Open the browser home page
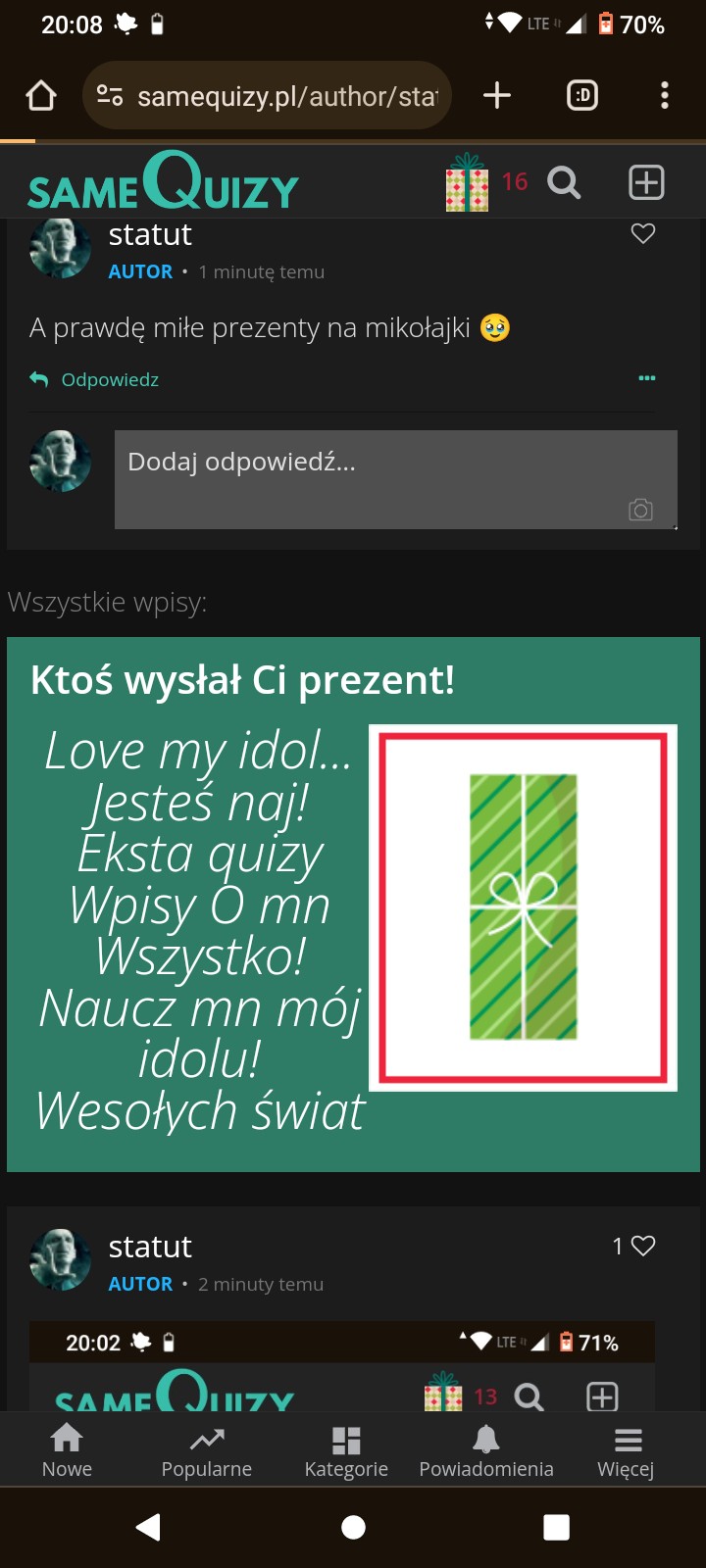The height and width of the screenshot is (1568, 706). tap(40, 95)
